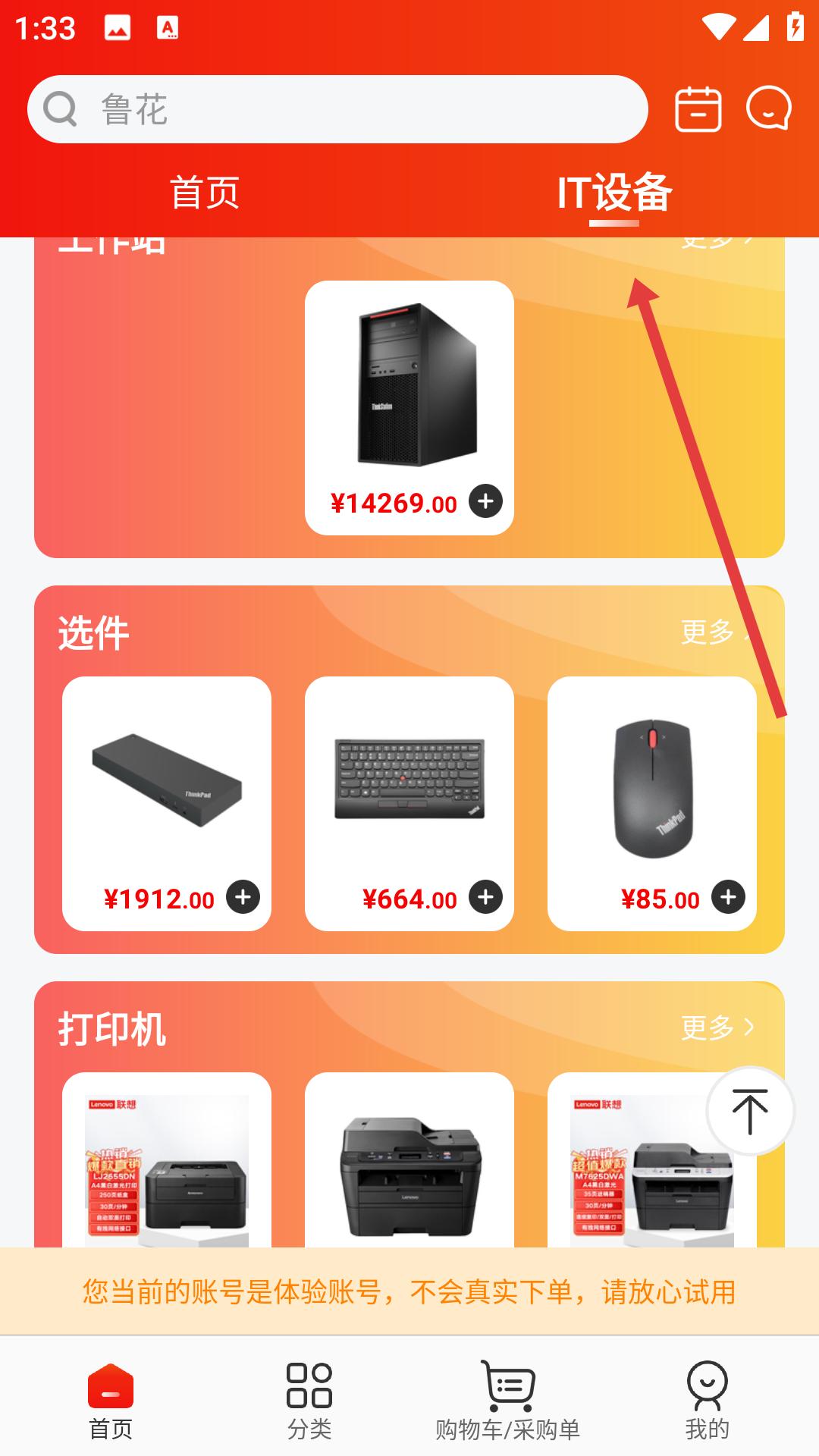Select the IT设备 top tab
This screenshot has height=1456, width=819.
pyautogui.click(x=614, y=193)
